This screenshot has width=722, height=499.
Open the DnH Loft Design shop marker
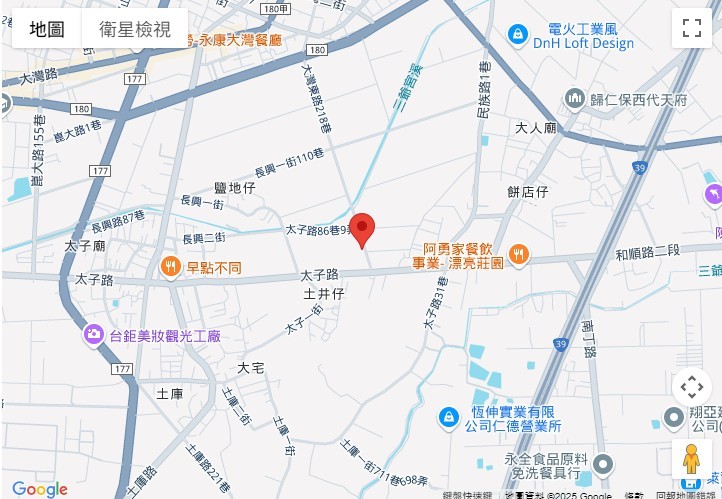tap(517, 35)
